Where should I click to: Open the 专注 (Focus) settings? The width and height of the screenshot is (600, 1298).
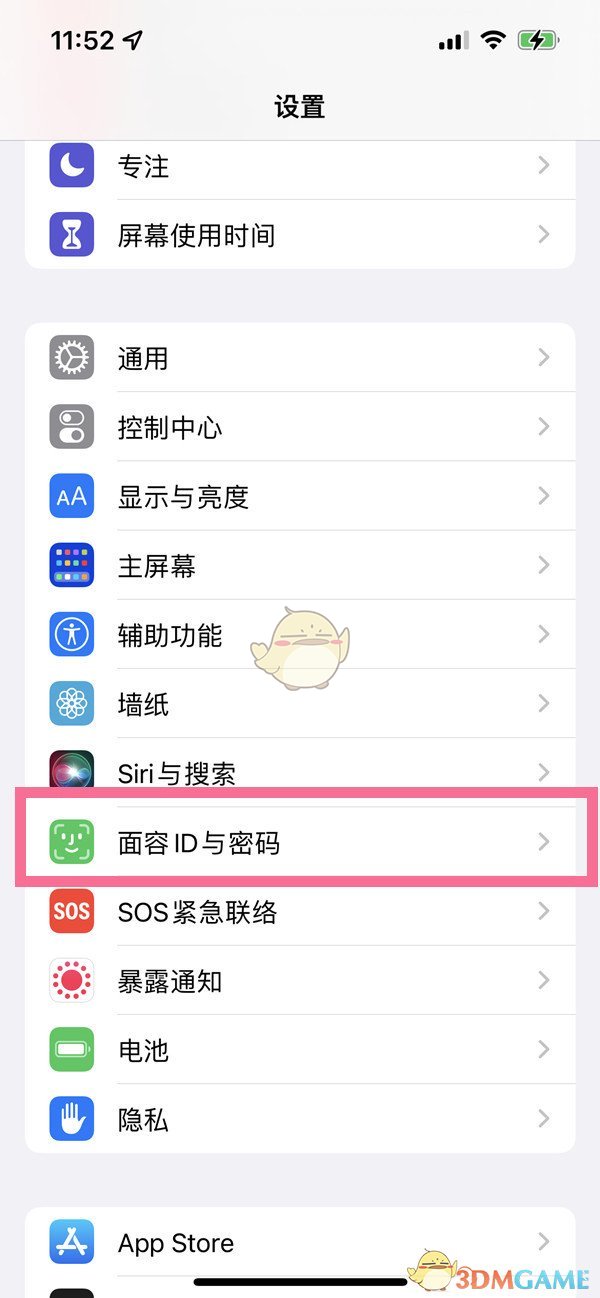point(300,166)
